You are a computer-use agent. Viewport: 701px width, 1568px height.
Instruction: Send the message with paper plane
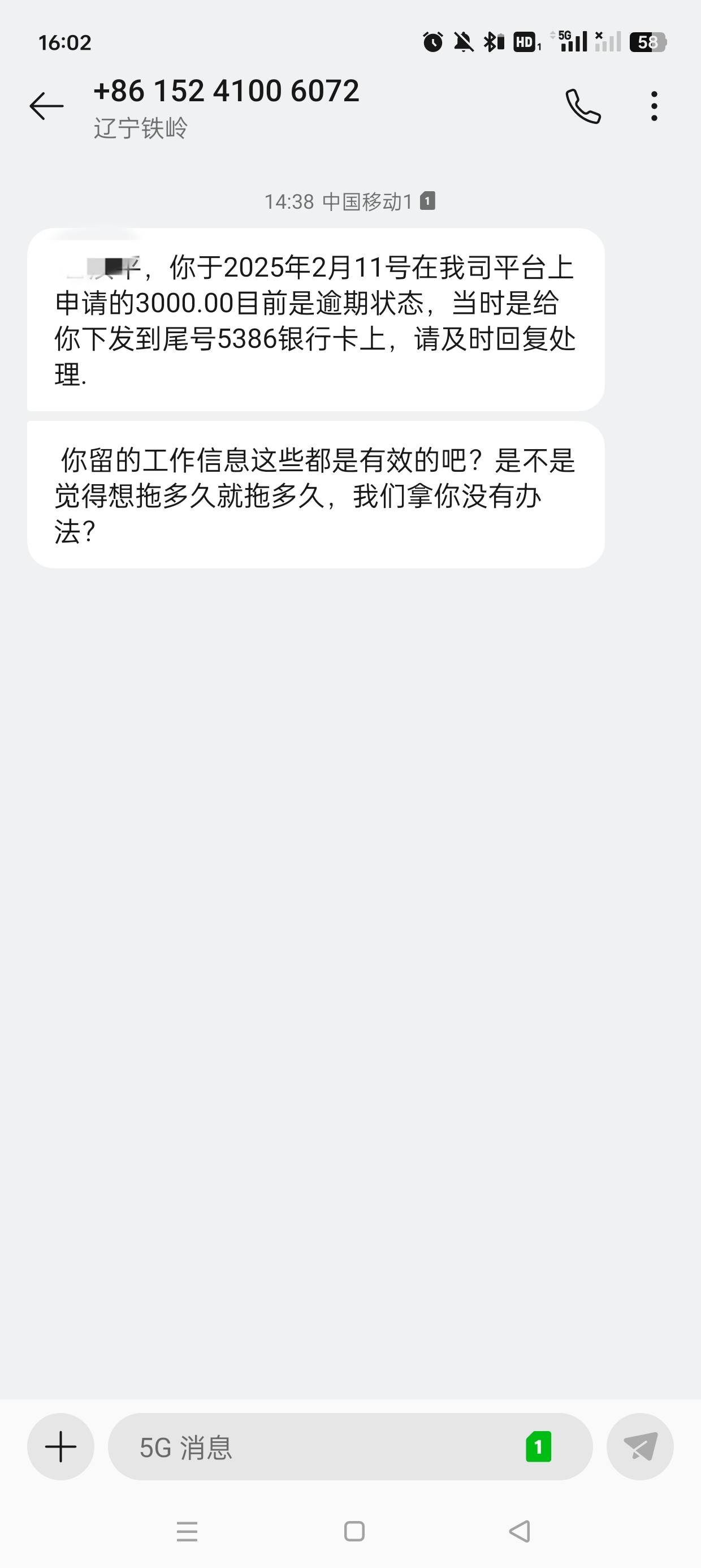point(640,1447)
